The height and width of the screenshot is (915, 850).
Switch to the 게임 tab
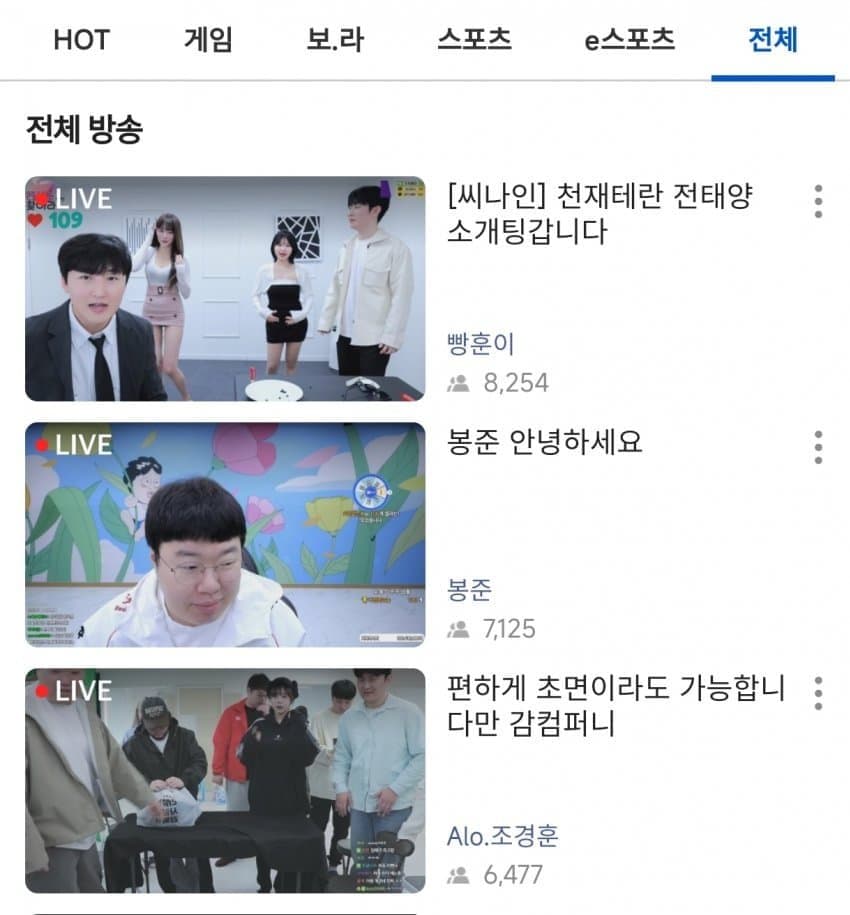pyautogui.click(x=208, y=40)
